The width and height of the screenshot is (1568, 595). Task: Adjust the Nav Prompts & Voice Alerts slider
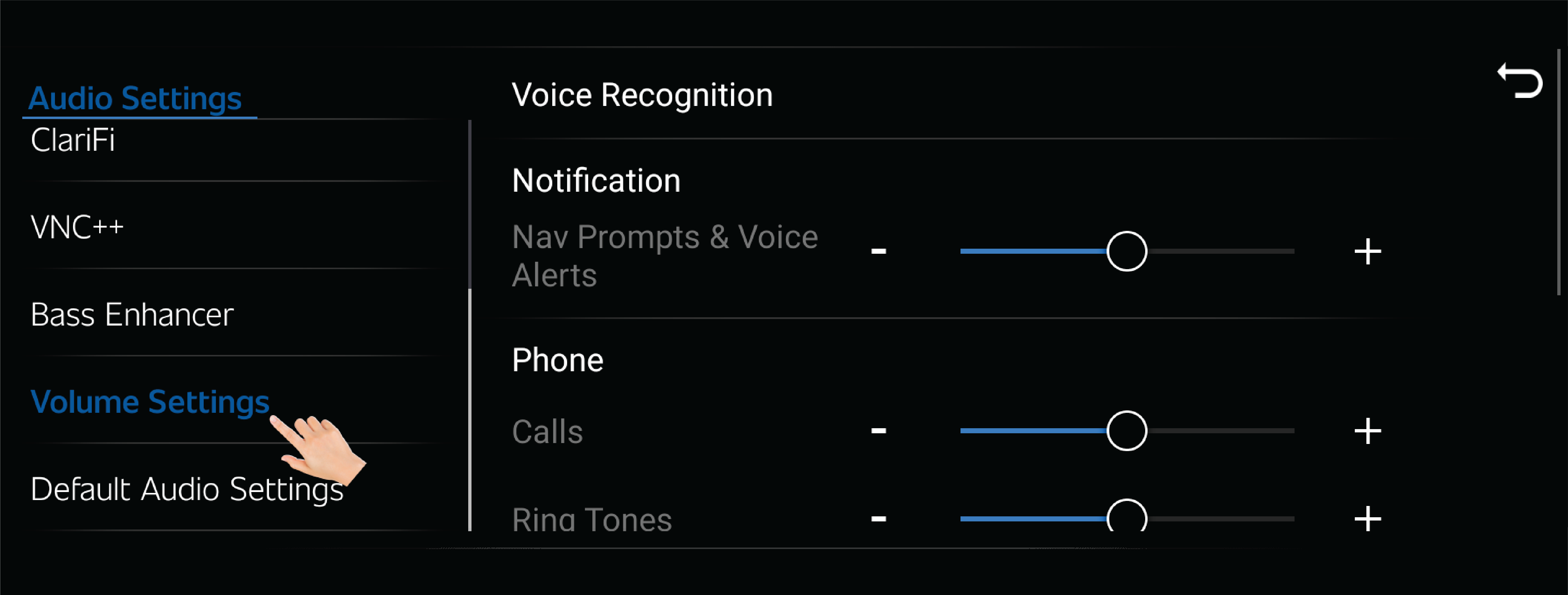[x=1126, y=251]
